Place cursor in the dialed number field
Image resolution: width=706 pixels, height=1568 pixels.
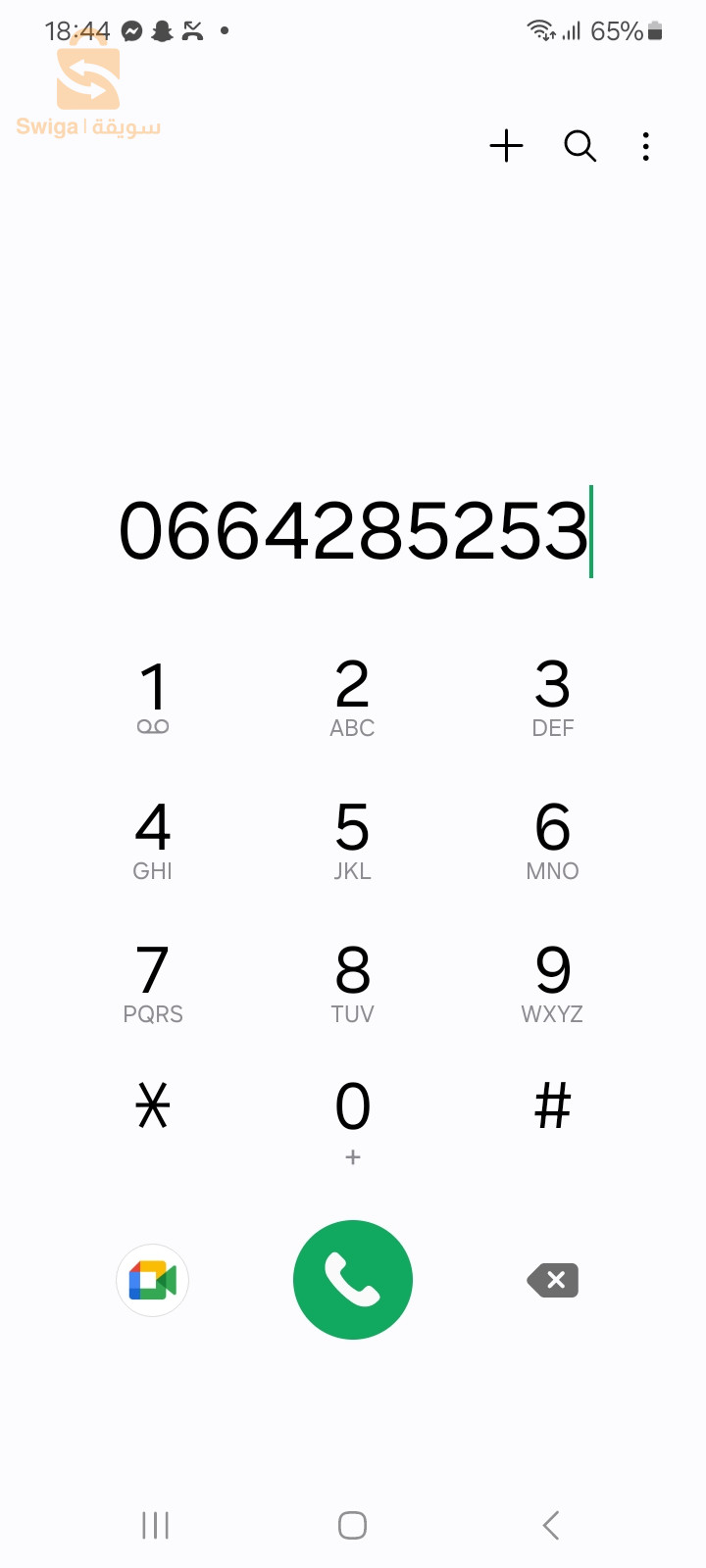(x=353, y=531)
